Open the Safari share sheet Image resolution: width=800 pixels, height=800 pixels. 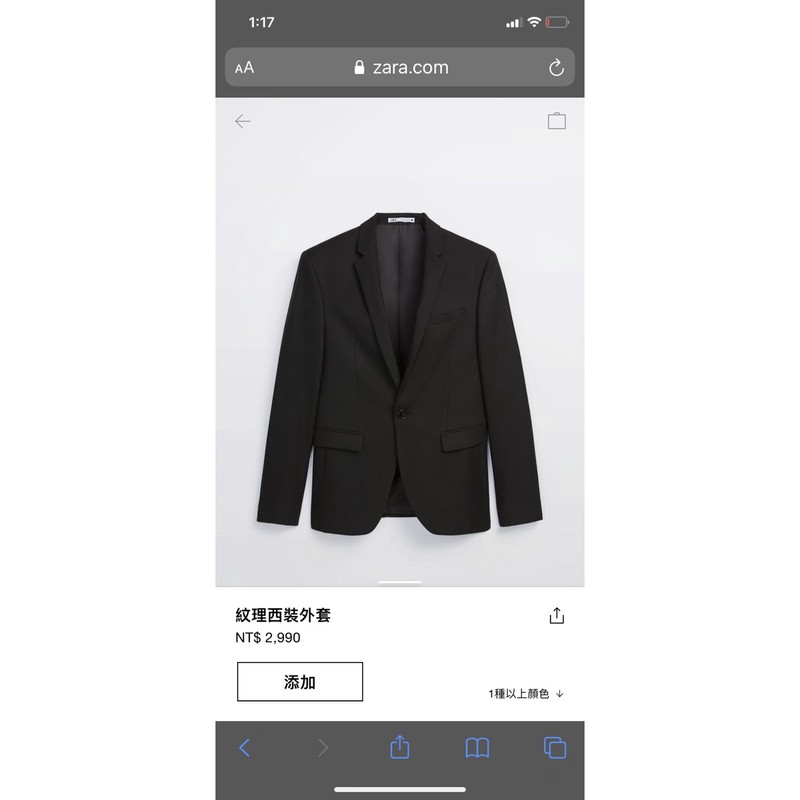(x=399, y=746)
